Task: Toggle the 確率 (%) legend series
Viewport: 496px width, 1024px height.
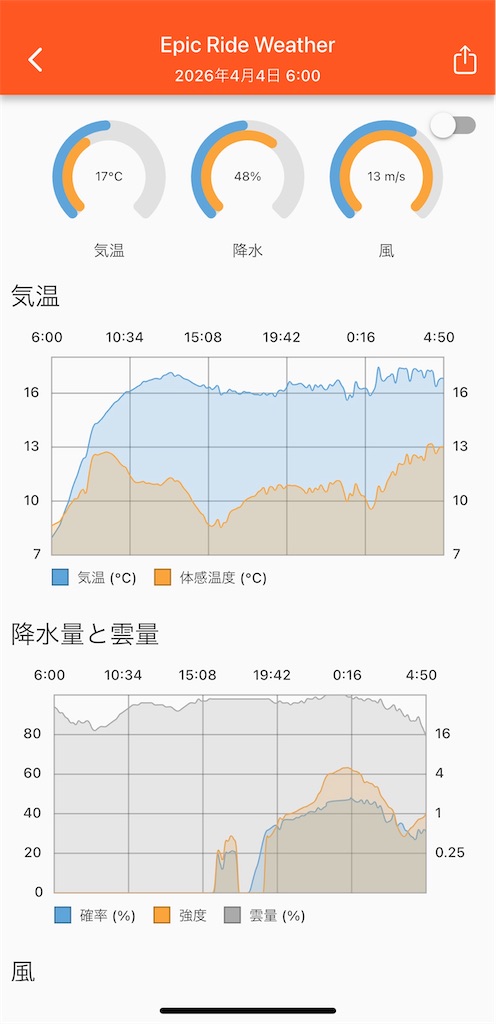Action: point(95,916)
